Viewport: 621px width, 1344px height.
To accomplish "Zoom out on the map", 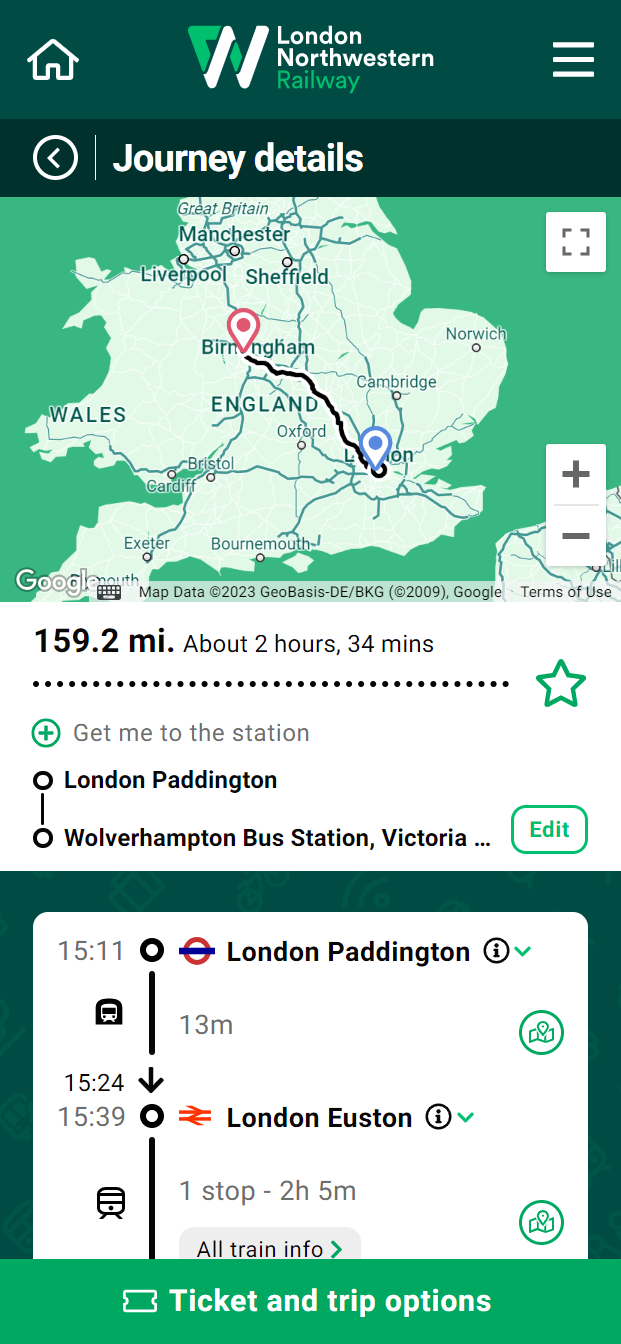I will coord(576,536).
